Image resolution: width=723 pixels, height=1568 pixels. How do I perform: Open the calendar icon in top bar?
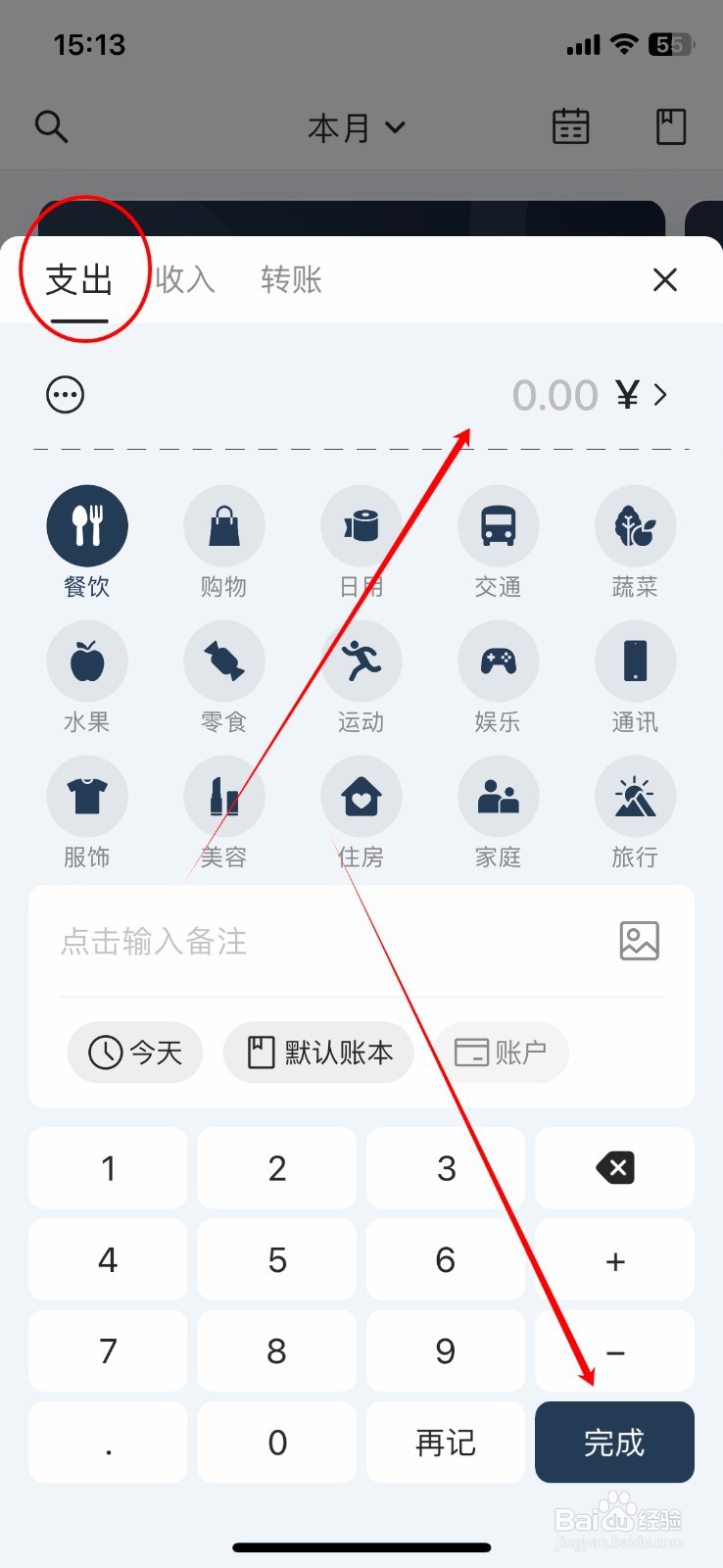(569, 126)
